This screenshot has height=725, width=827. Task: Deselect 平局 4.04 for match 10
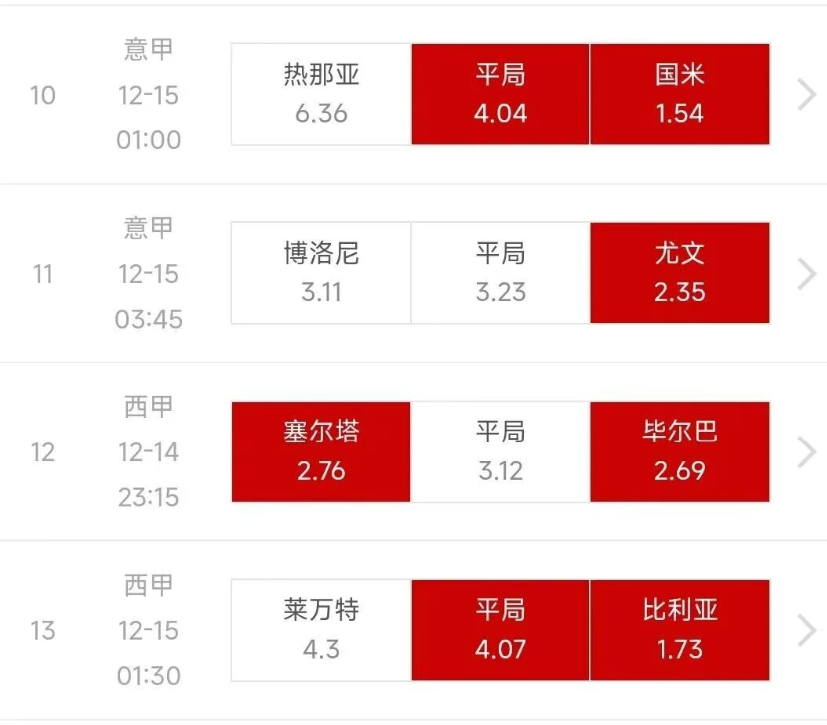(500, 94)
